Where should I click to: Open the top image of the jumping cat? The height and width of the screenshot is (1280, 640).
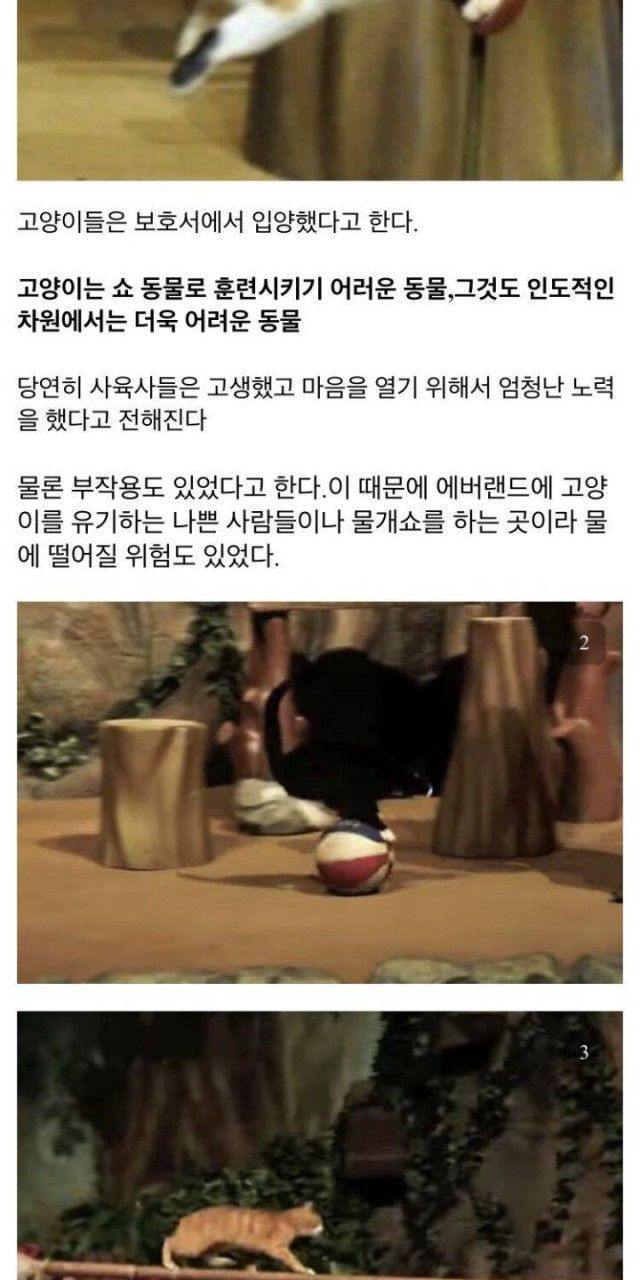coord(320,90)
